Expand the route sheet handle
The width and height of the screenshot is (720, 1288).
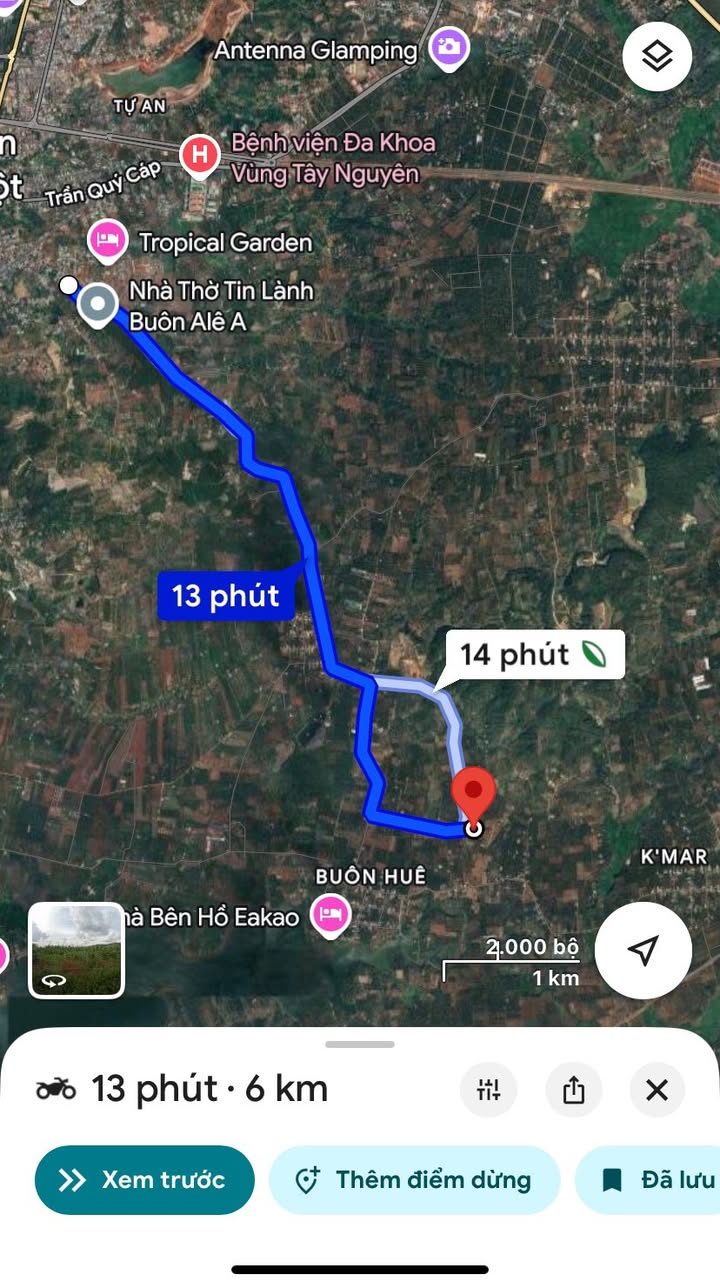pos(360,1044)
